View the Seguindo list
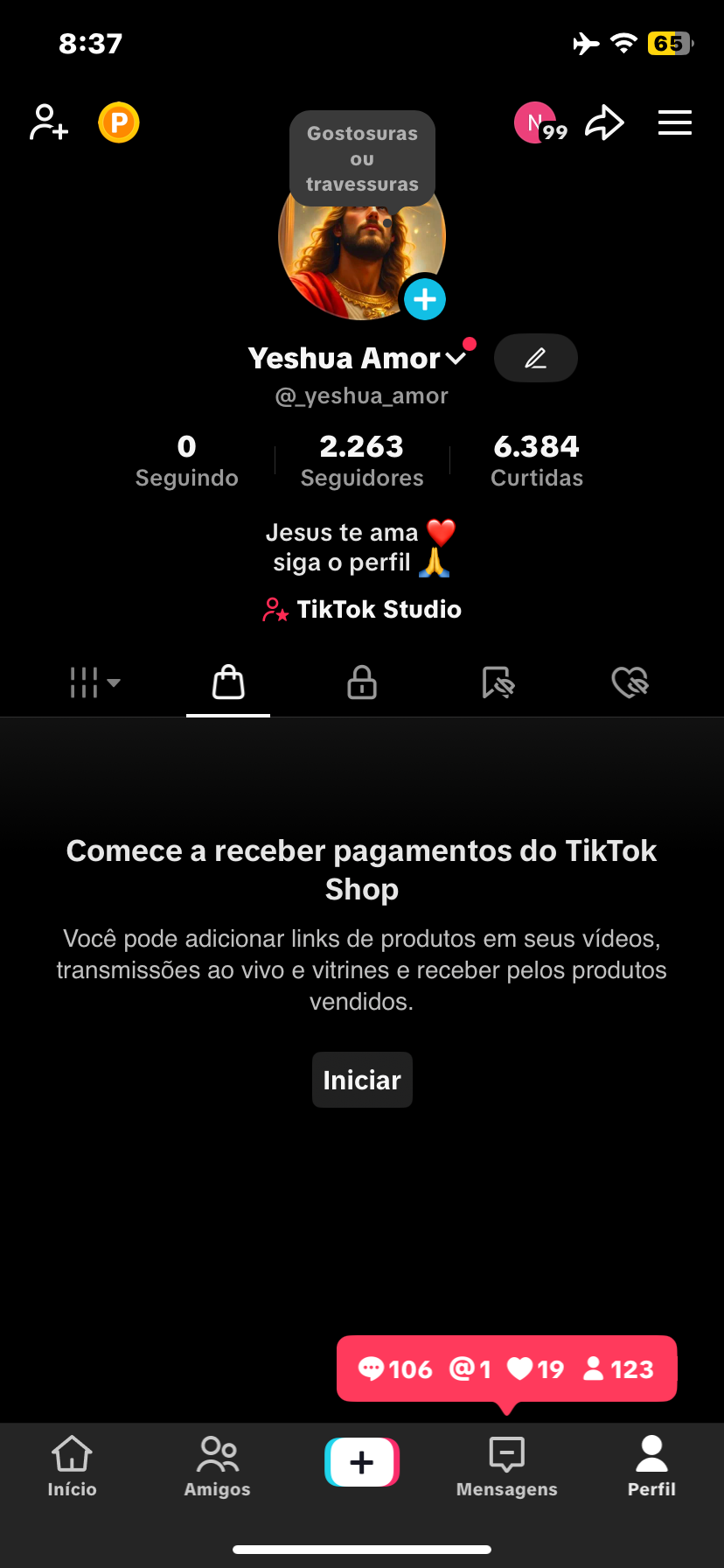This screenshot has height=1568, width=724. (186, 460)
